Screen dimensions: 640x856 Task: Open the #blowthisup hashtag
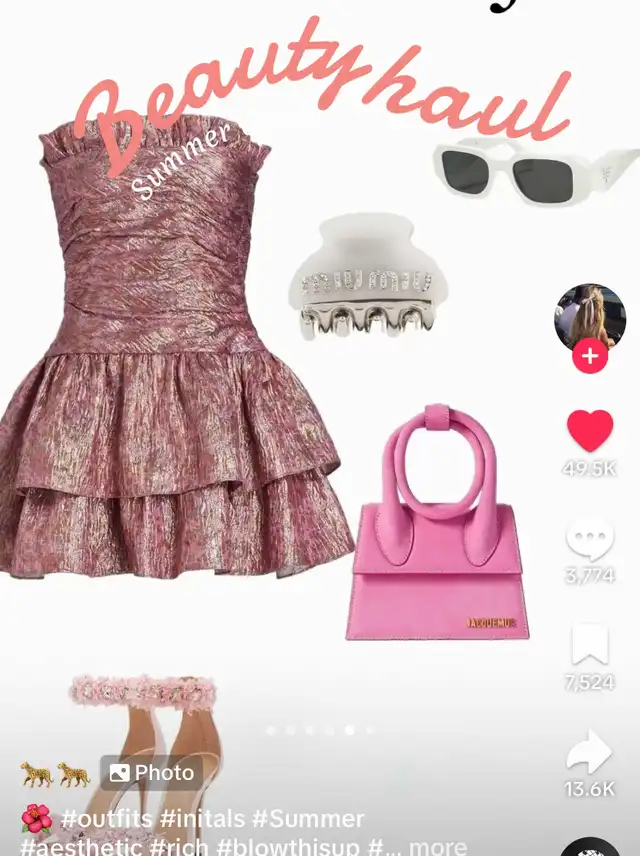tap(294, 846)
